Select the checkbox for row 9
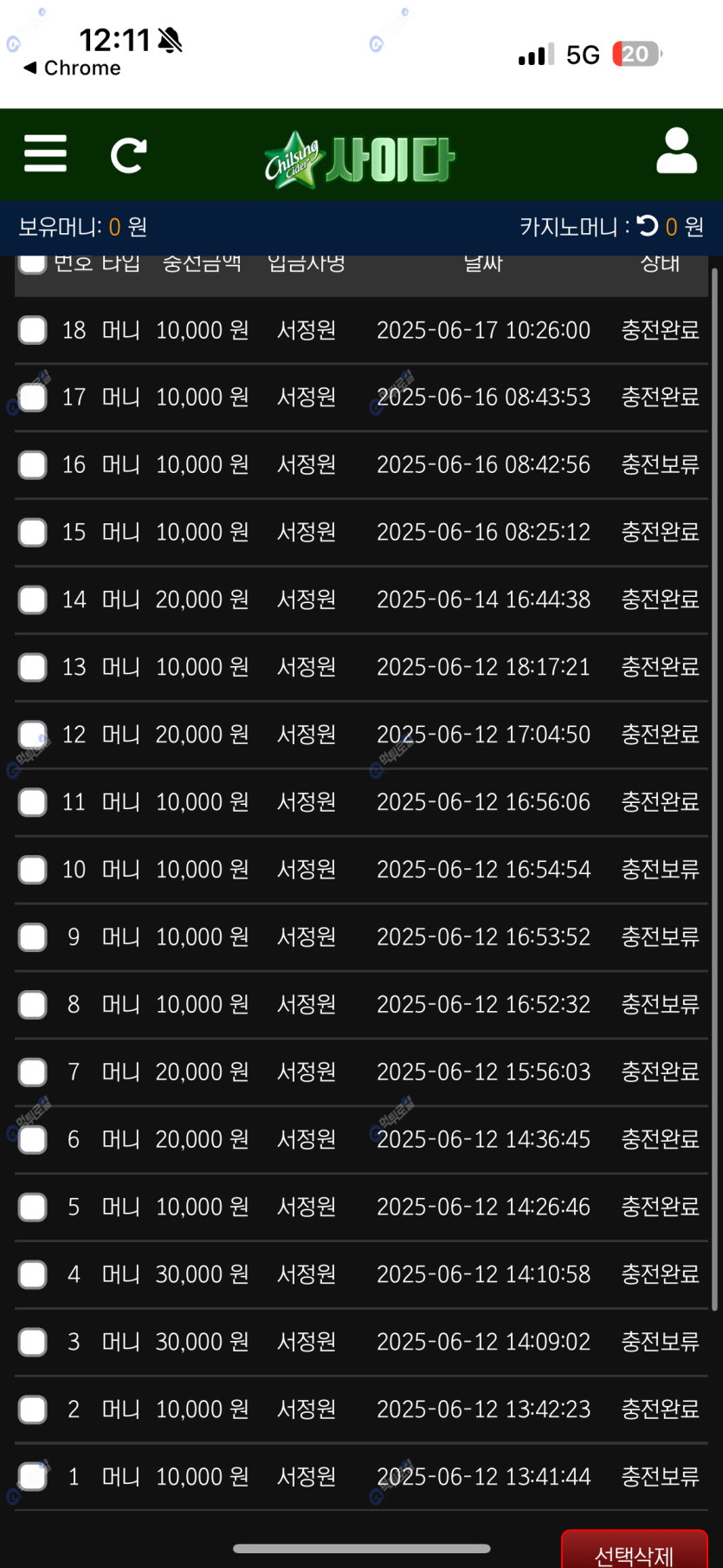723x1568 pixels. (33, 937)
